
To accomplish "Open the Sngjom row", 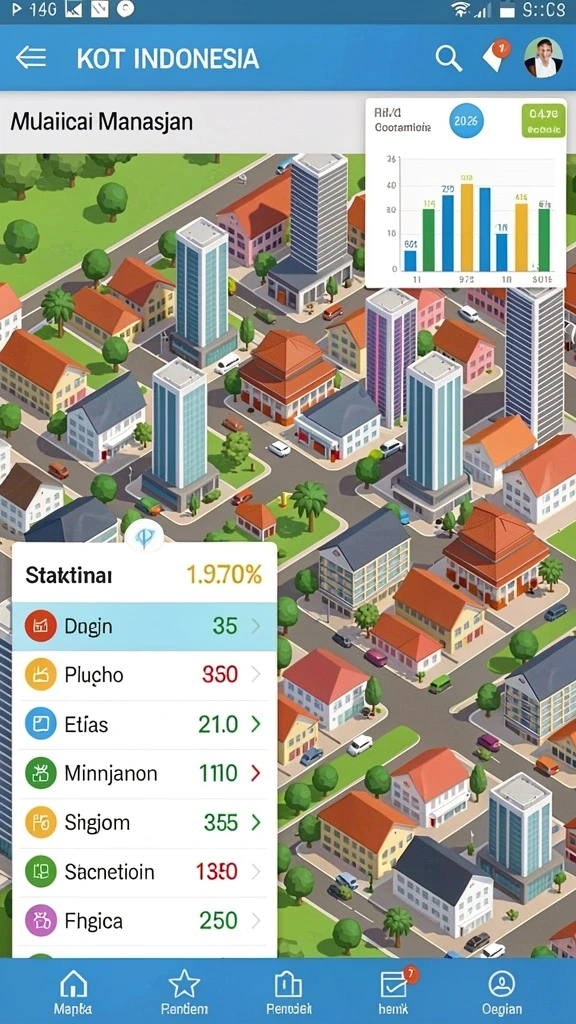I will [144, 823].
